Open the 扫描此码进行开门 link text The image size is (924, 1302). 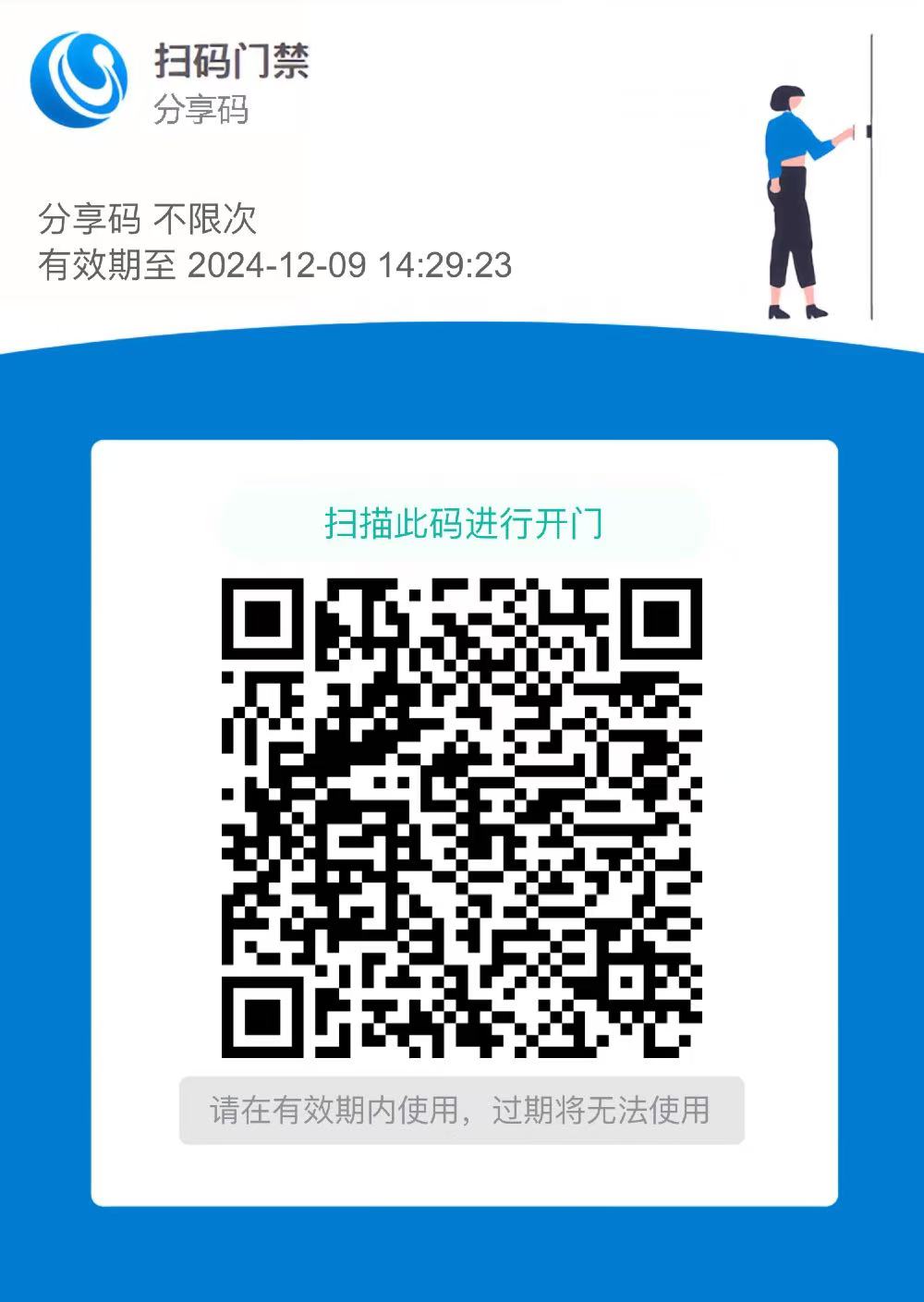(x=462, y=521)
